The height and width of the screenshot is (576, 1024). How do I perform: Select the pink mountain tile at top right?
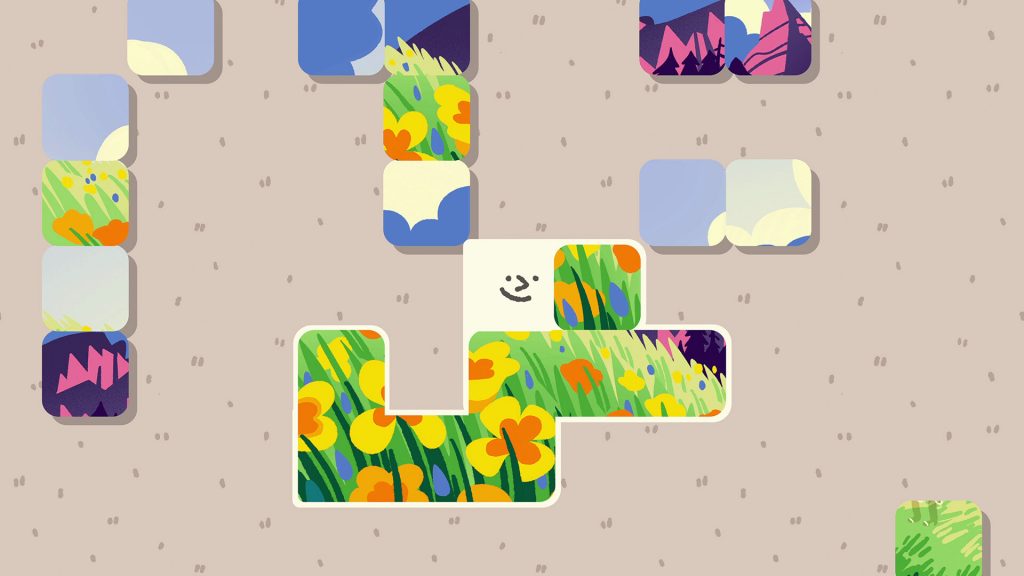(768, 38)
